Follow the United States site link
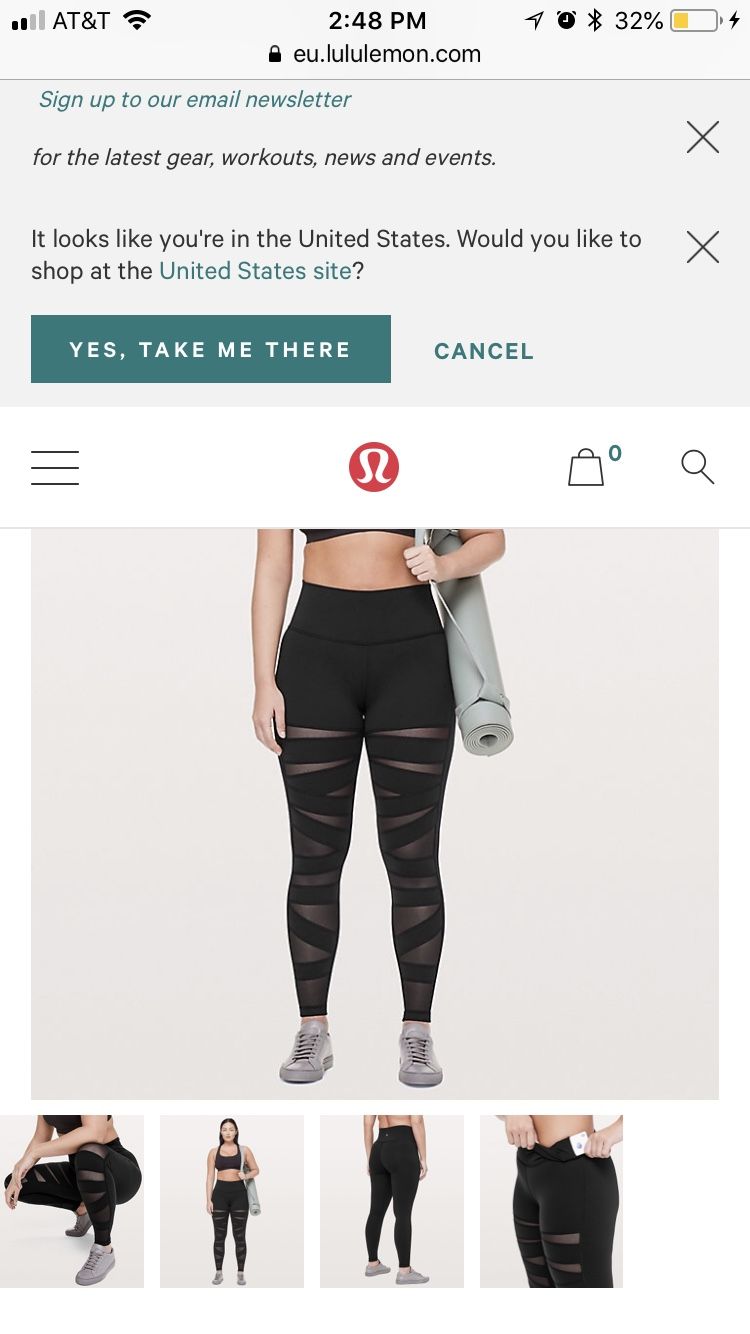750x1334 pixels. coord(255,270)
